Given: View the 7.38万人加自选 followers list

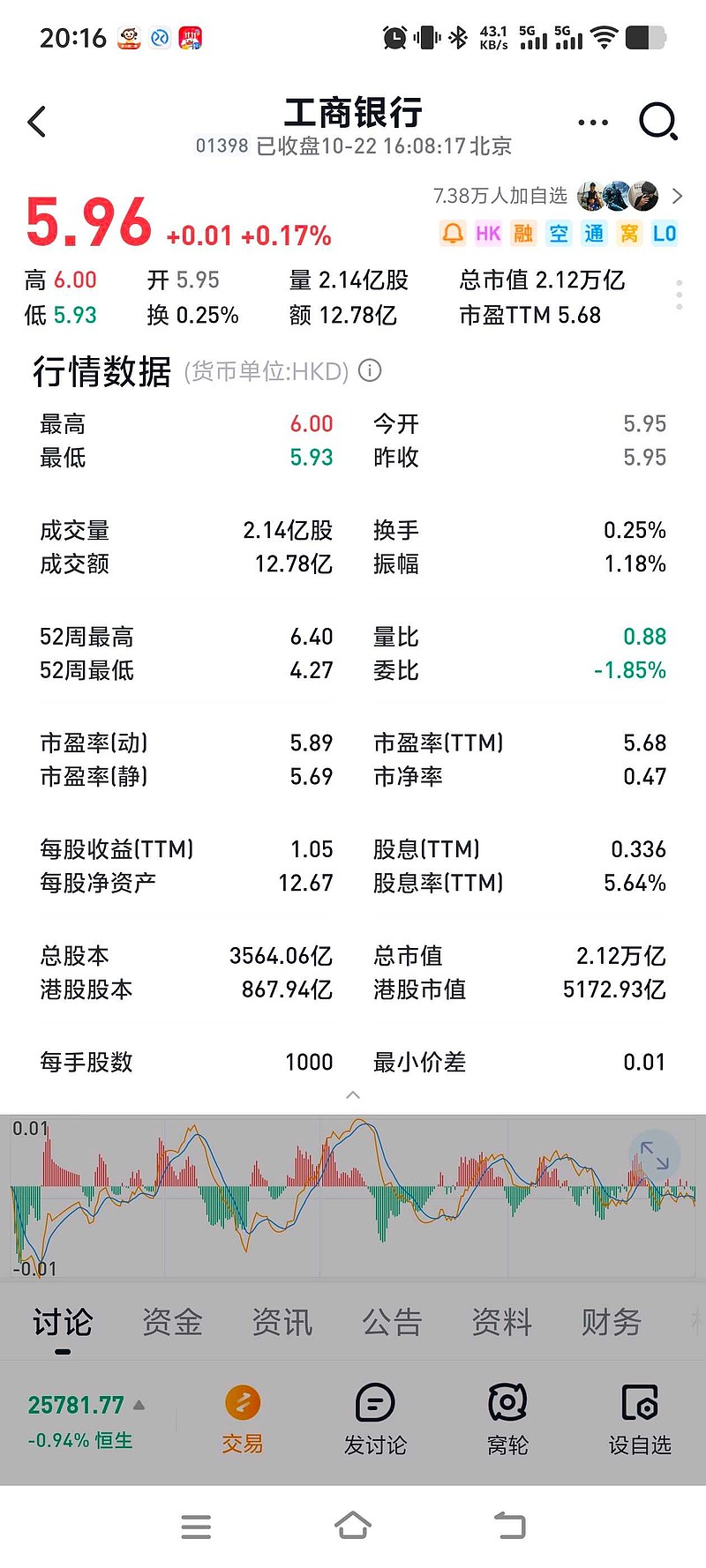Looking at the screenshot, I should tap(558, 196).
